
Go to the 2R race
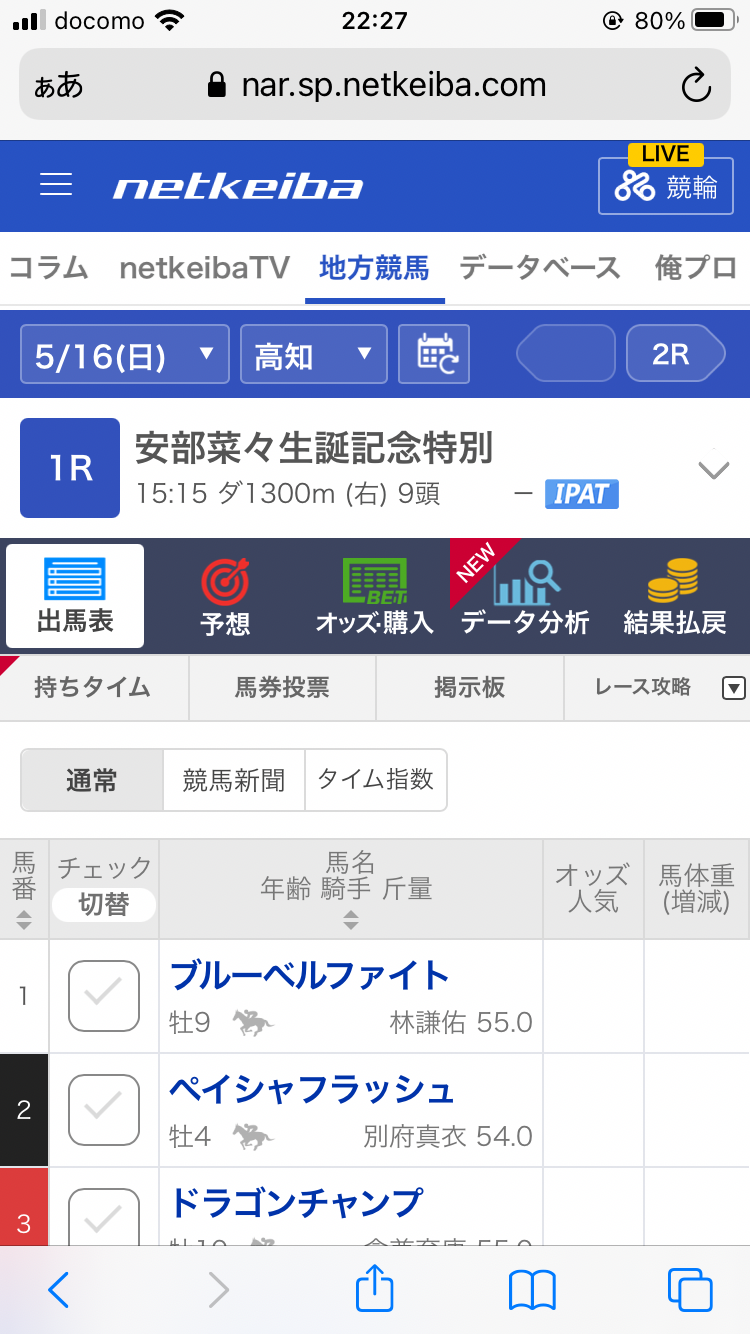(675, 354)
